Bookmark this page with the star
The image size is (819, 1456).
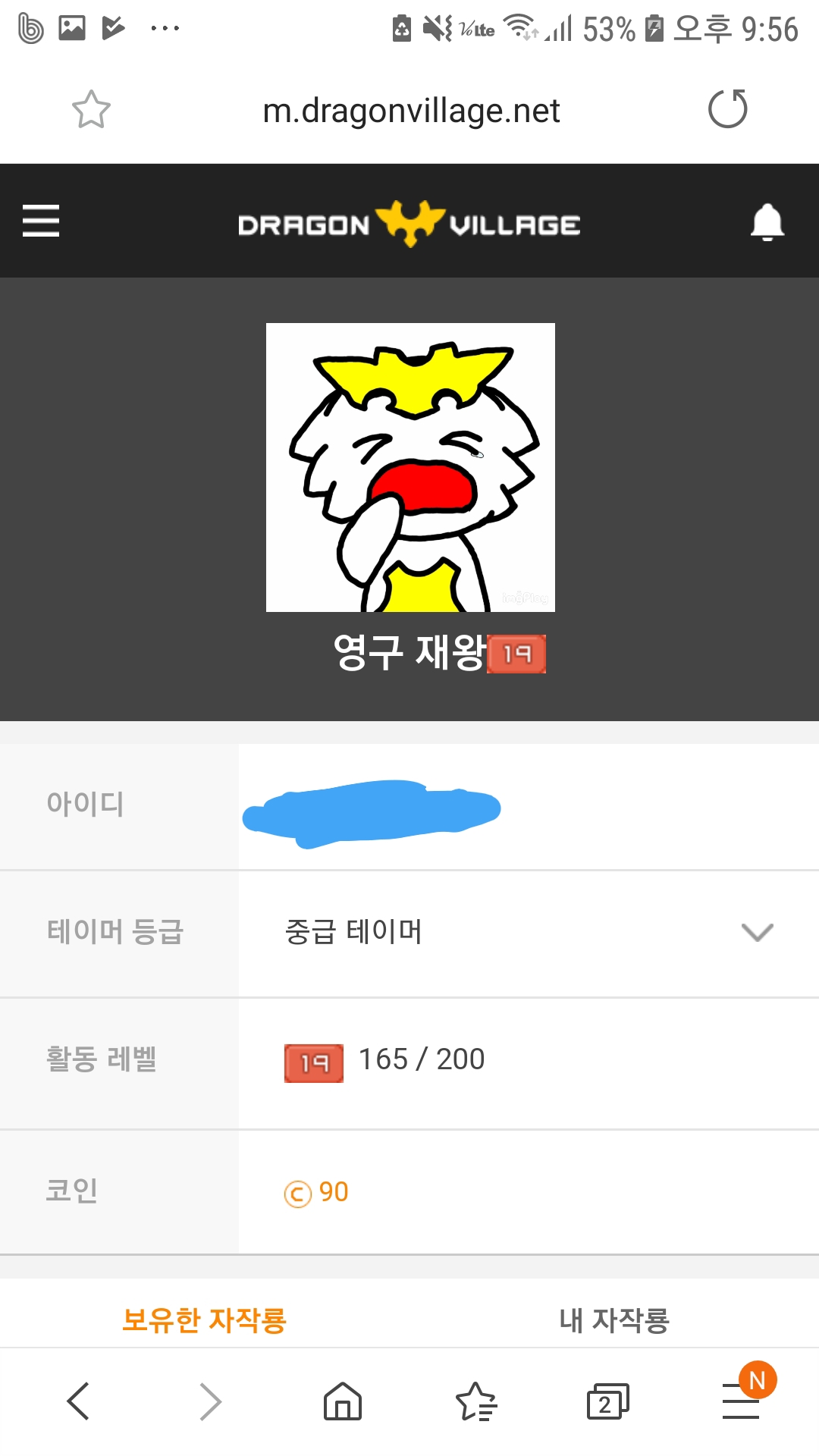tap(91, 110)
